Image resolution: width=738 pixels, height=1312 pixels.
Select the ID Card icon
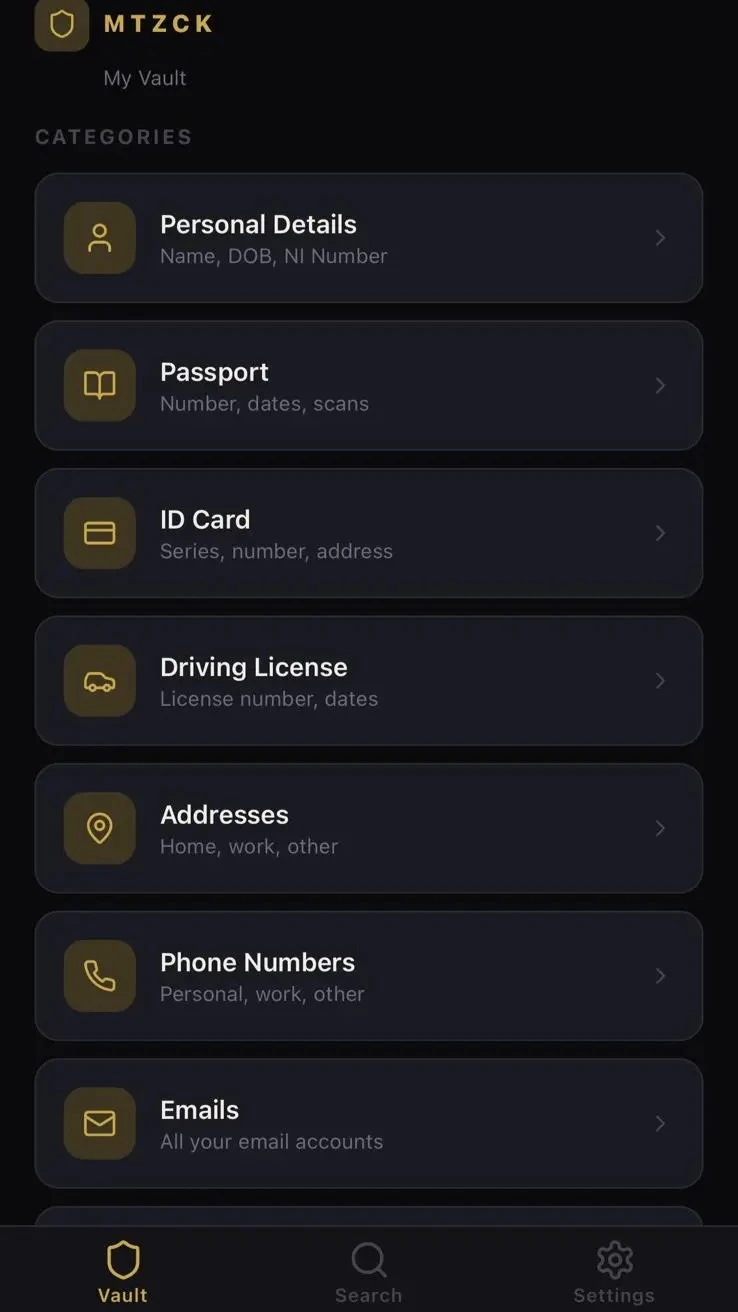(x=99, y=533)
